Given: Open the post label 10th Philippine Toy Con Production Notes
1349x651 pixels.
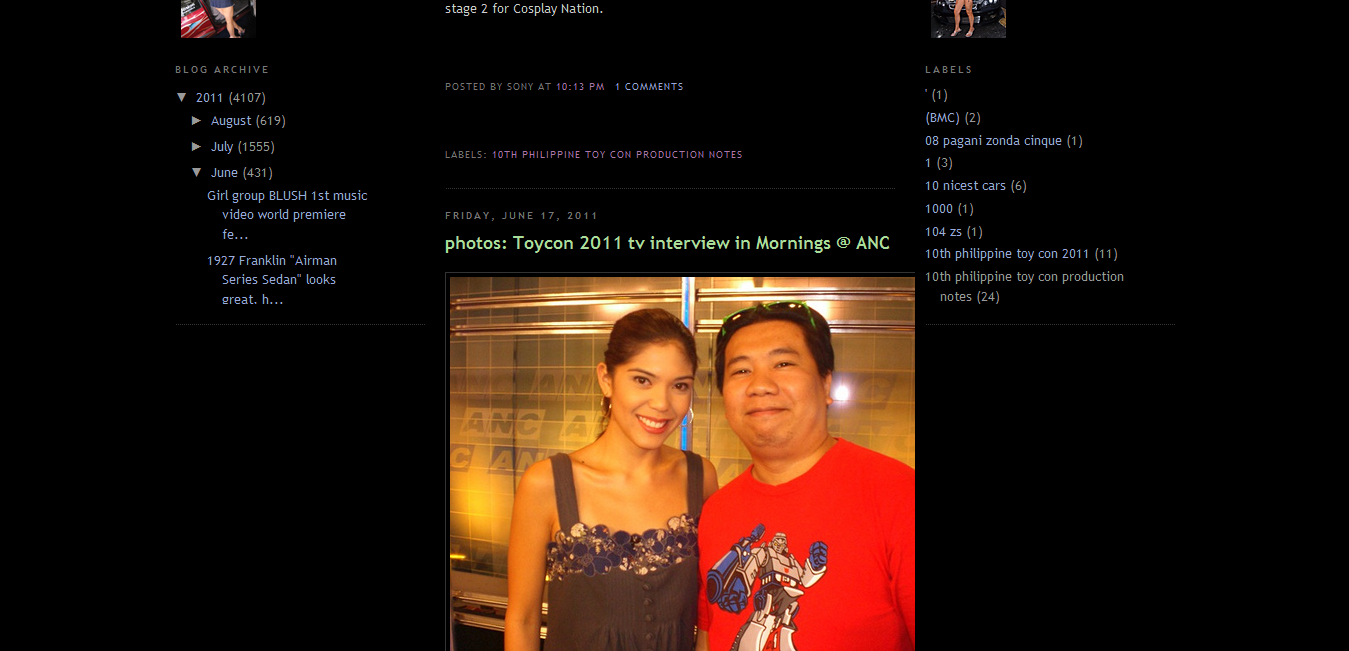Looking at the screenshot, I should 617,155.
